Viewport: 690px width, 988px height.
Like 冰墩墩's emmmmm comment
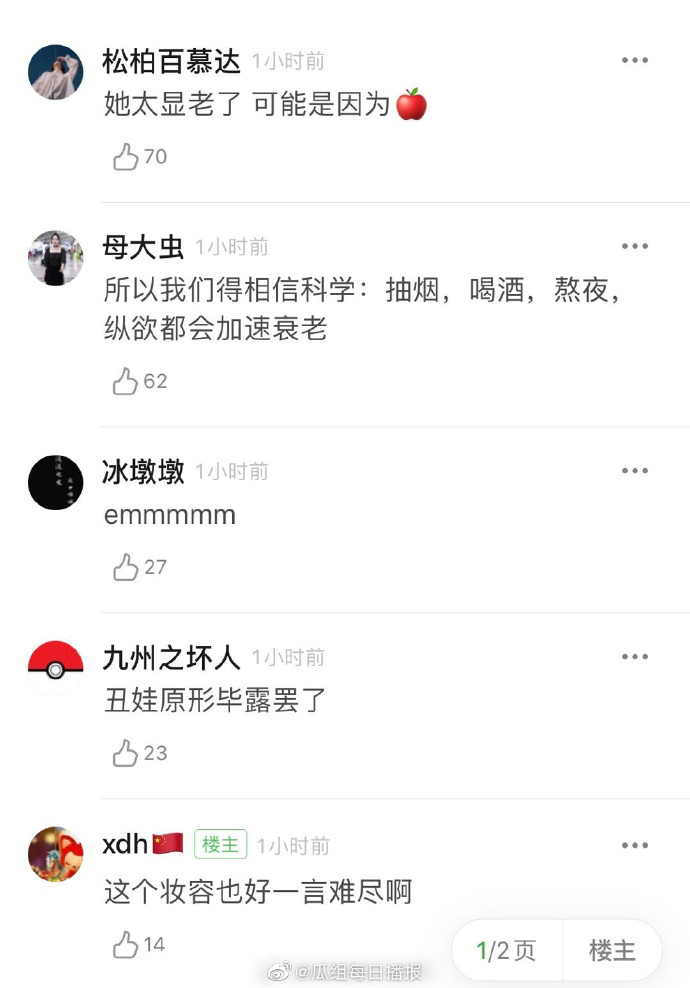[x=126, y=567]
